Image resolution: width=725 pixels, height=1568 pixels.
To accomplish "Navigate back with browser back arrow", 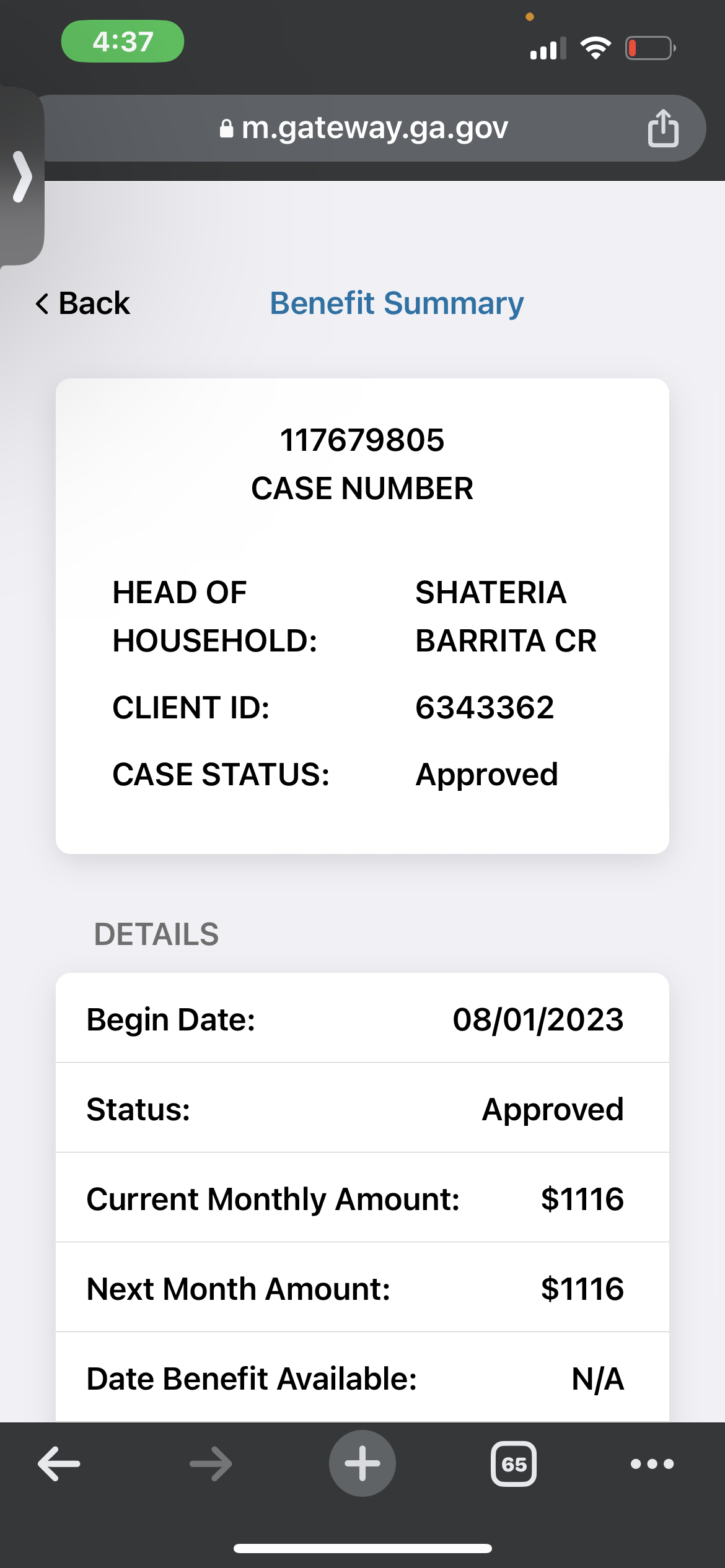I will click(x=59, y=1464).
